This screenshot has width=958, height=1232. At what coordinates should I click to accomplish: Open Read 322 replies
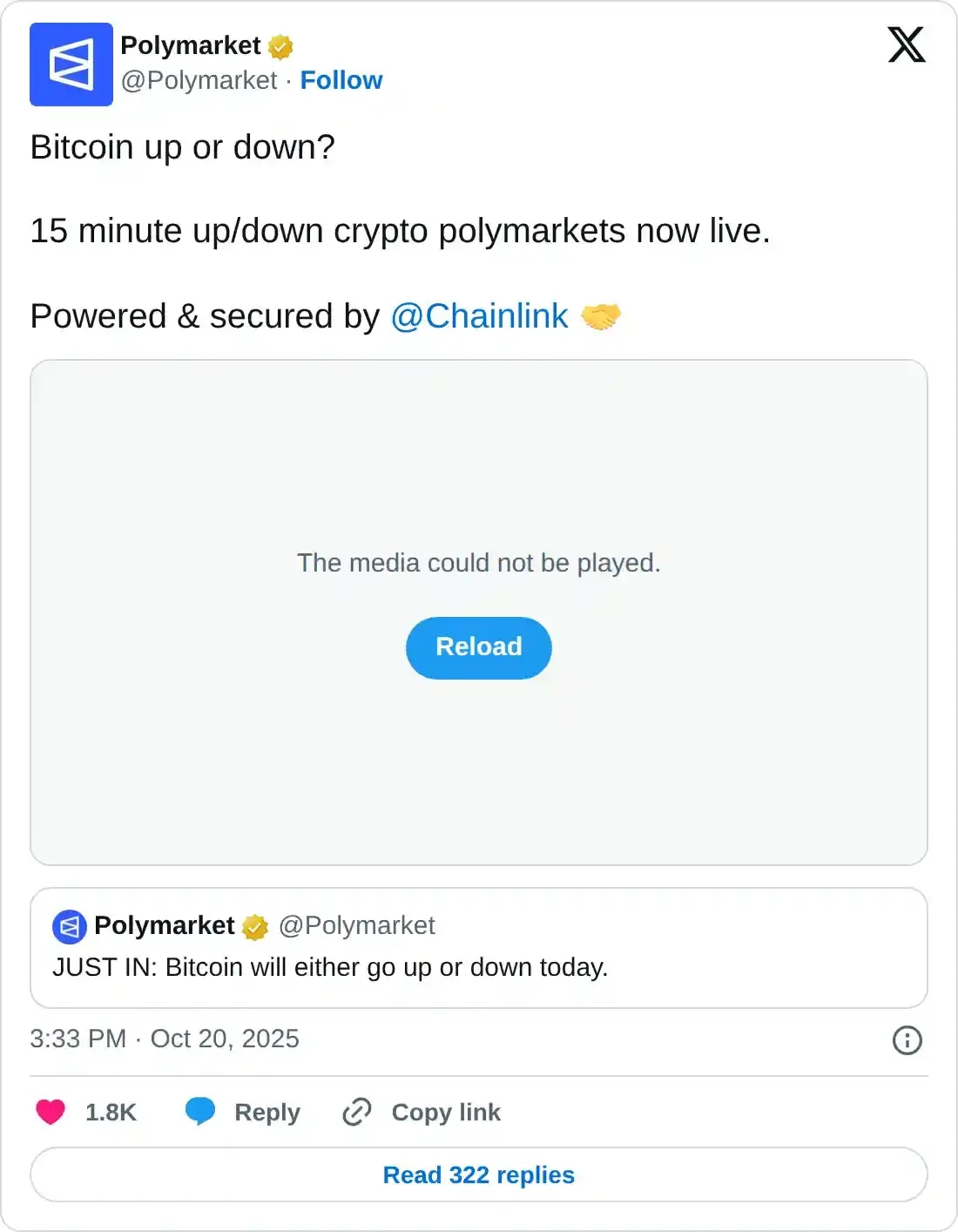(x=478, y=1174)
